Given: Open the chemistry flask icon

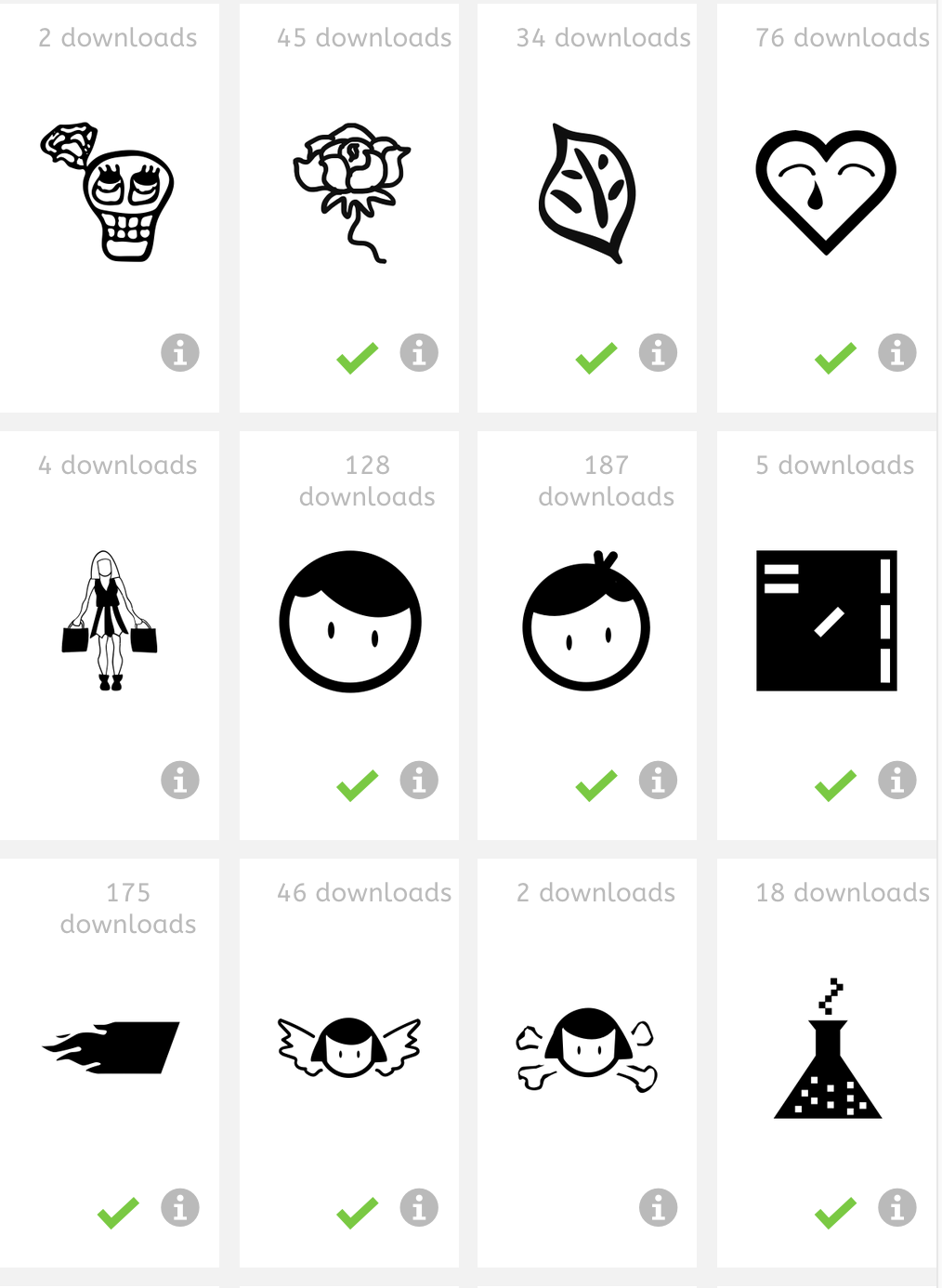Looking at the screenshot, I should click(827, 1050).
